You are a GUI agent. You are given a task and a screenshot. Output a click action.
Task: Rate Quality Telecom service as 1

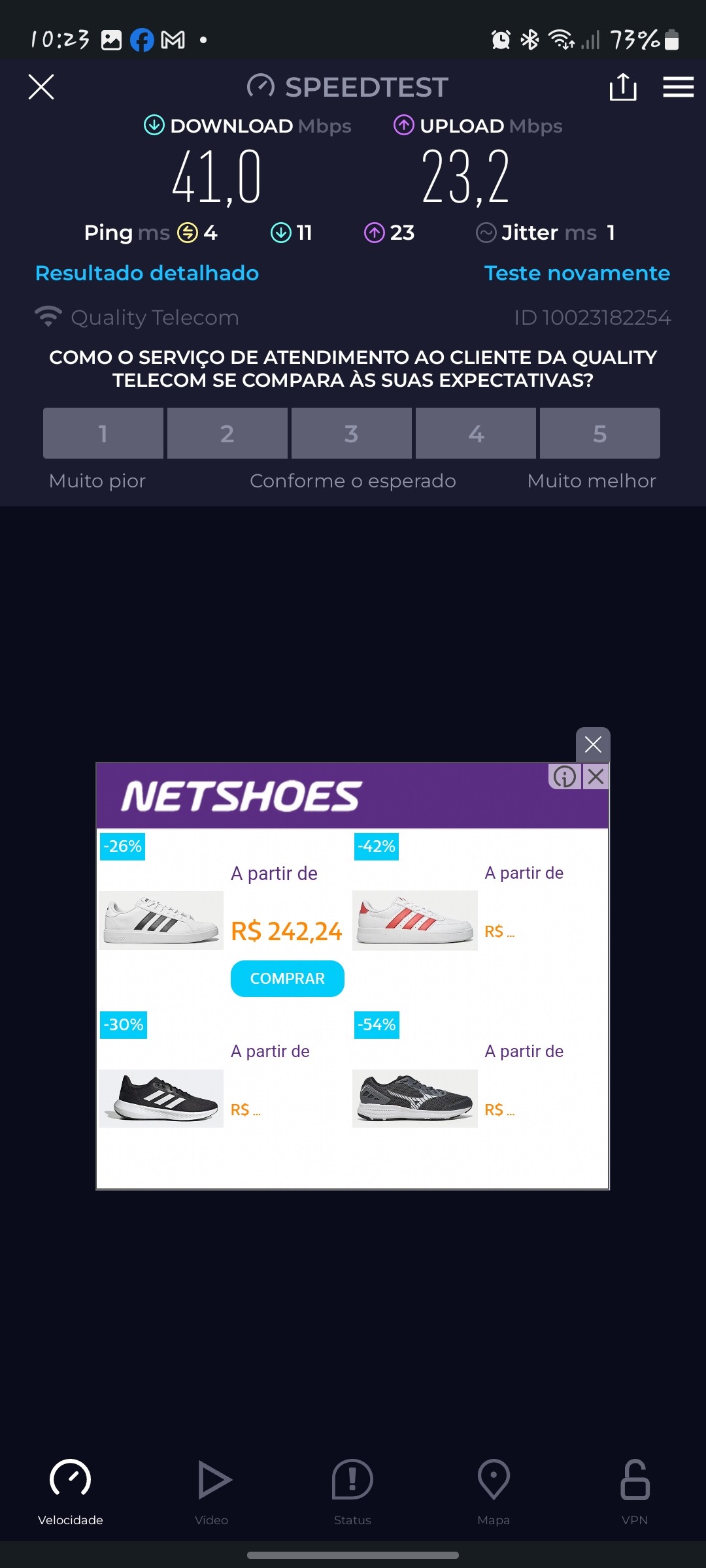point(103,433)
